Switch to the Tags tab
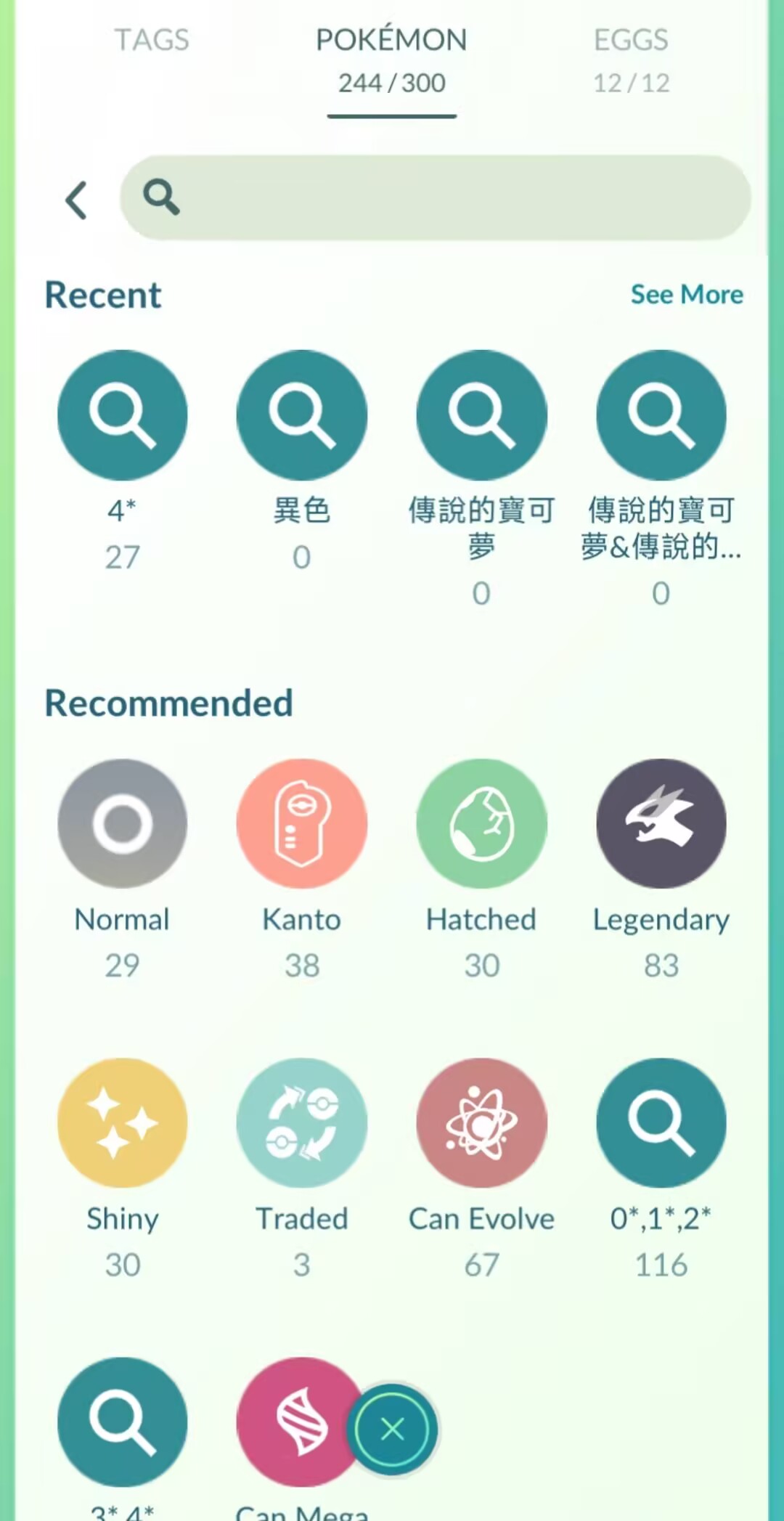The height and width of the screenshot is (1521, 784). click(x=151, y=40)
